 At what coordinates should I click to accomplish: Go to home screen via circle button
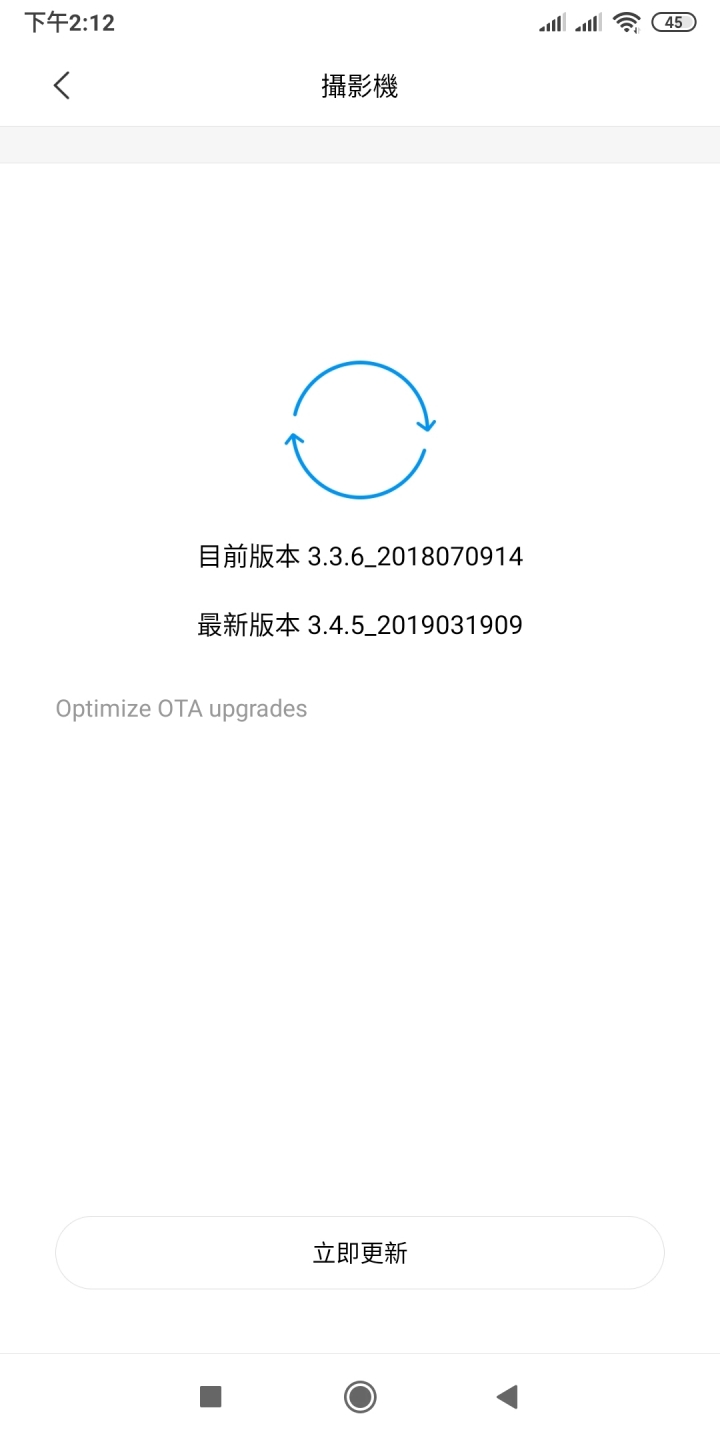360,1396
